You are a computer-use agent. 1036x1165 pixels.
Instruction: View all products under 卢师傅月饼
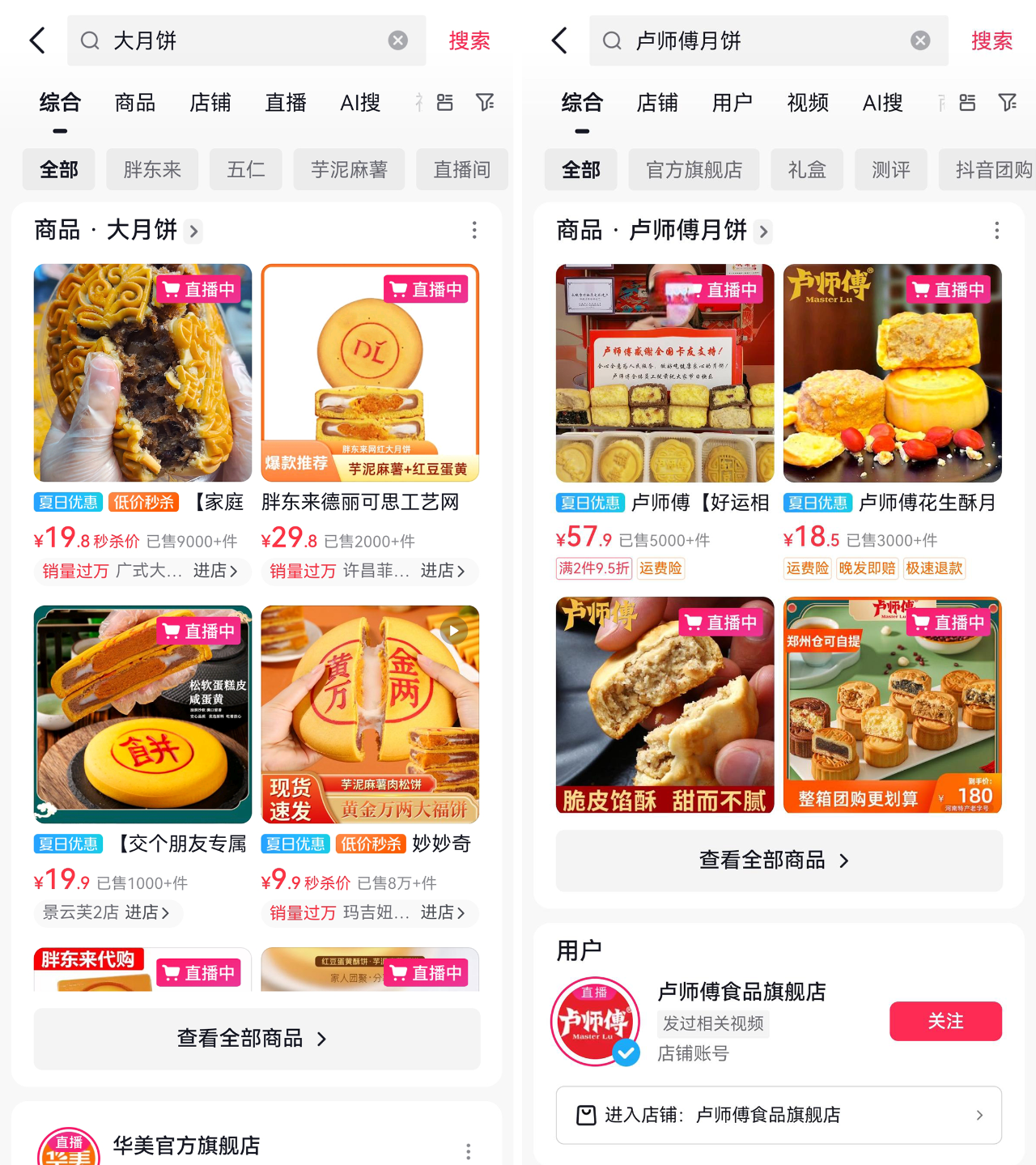coord(779,861)
